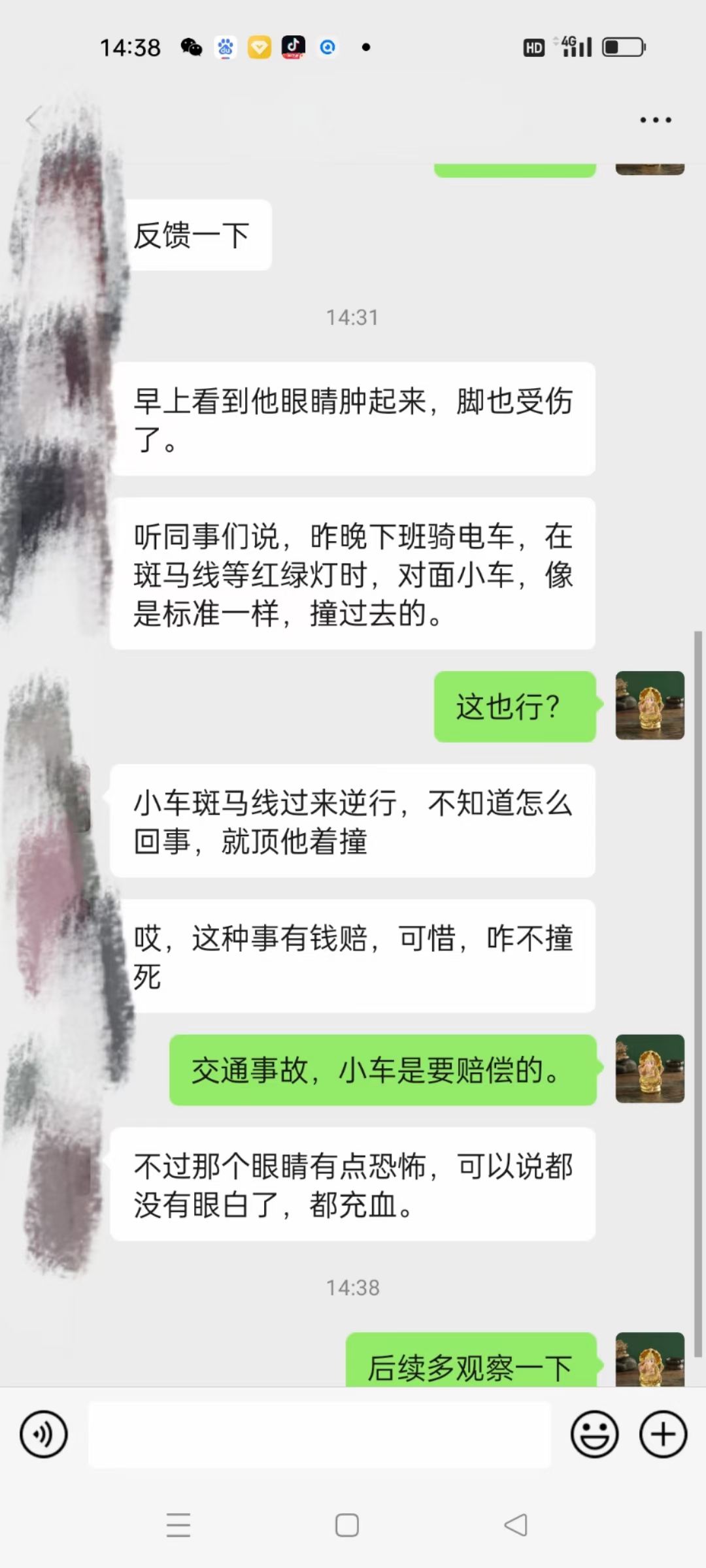Image resolution: width=706 pixels, height=1568 pixels.
Task: Go back from the chat
Action: 34,120
